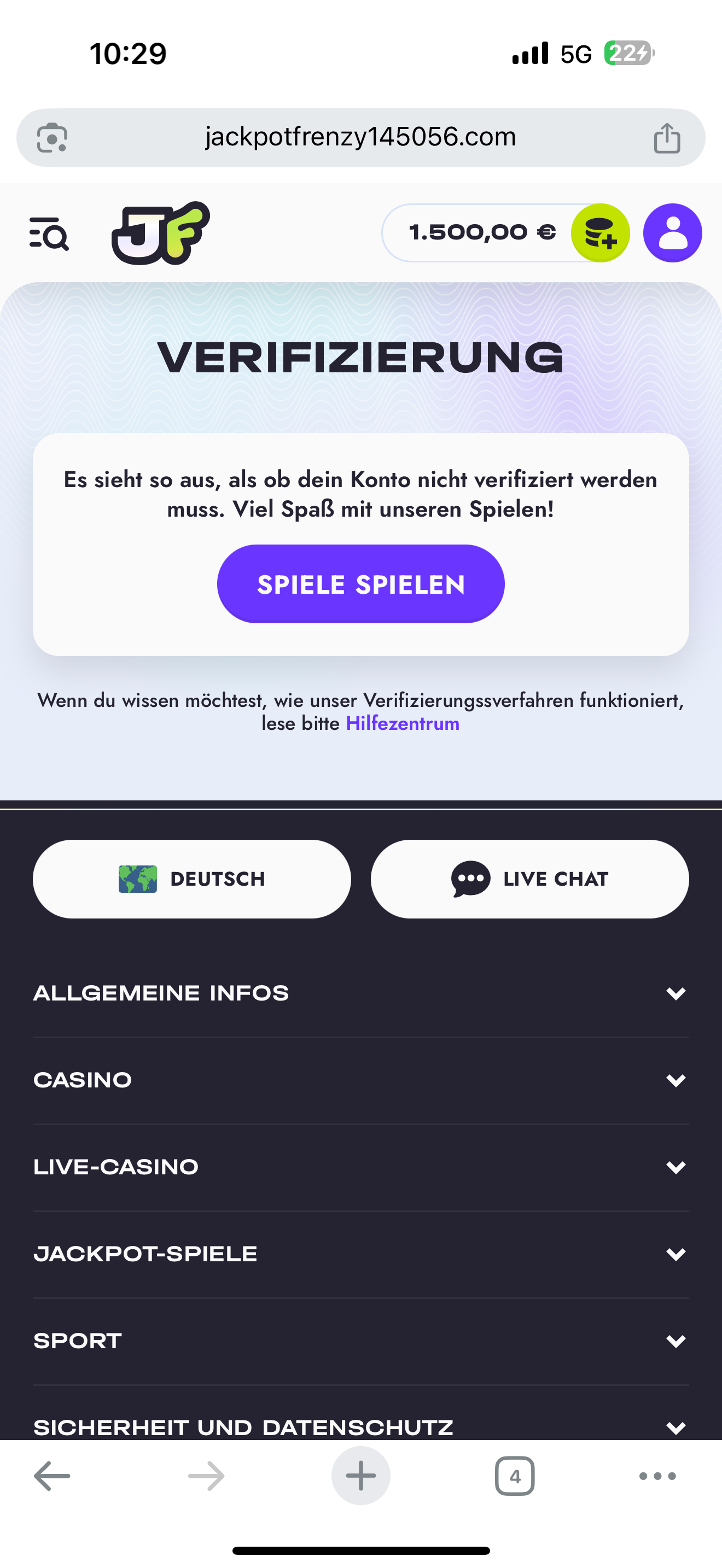
Task: Open the menu search icon
Action: tap(49, 234)
